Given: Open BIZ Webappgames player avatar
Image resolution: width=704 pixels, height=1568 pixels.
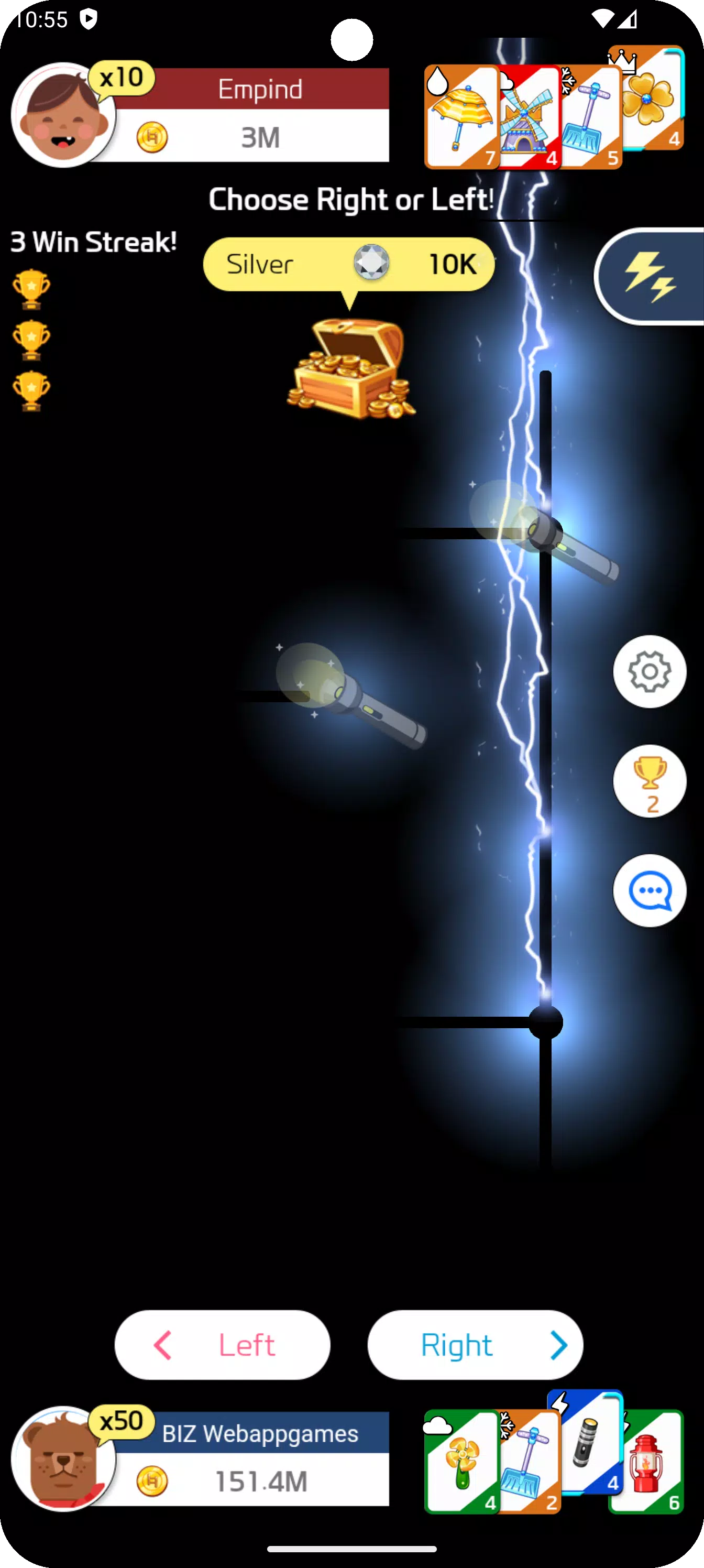Looking at the screenshot, I should (63, 1458).
